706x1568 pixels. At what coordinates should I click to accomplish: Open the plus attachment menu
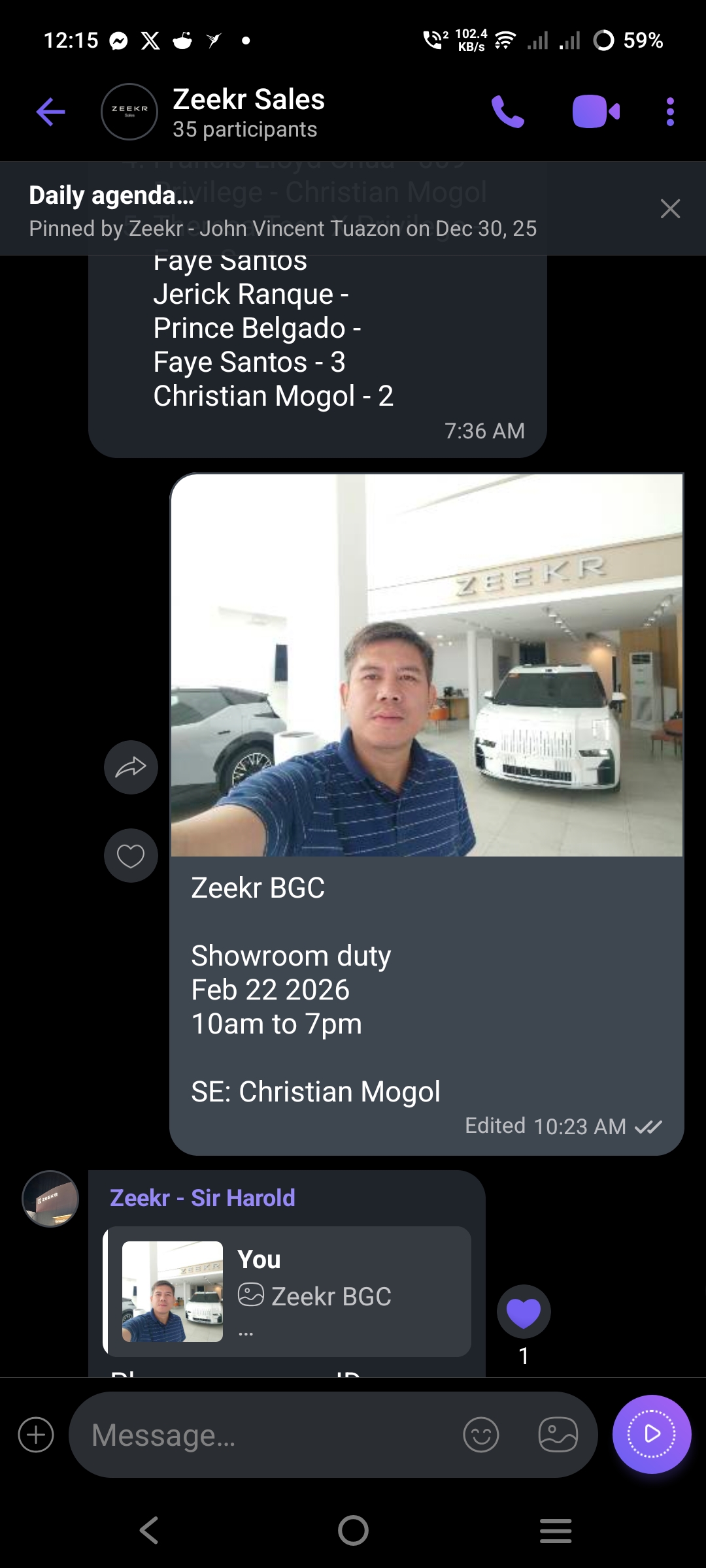click(x=36, y=1435)
